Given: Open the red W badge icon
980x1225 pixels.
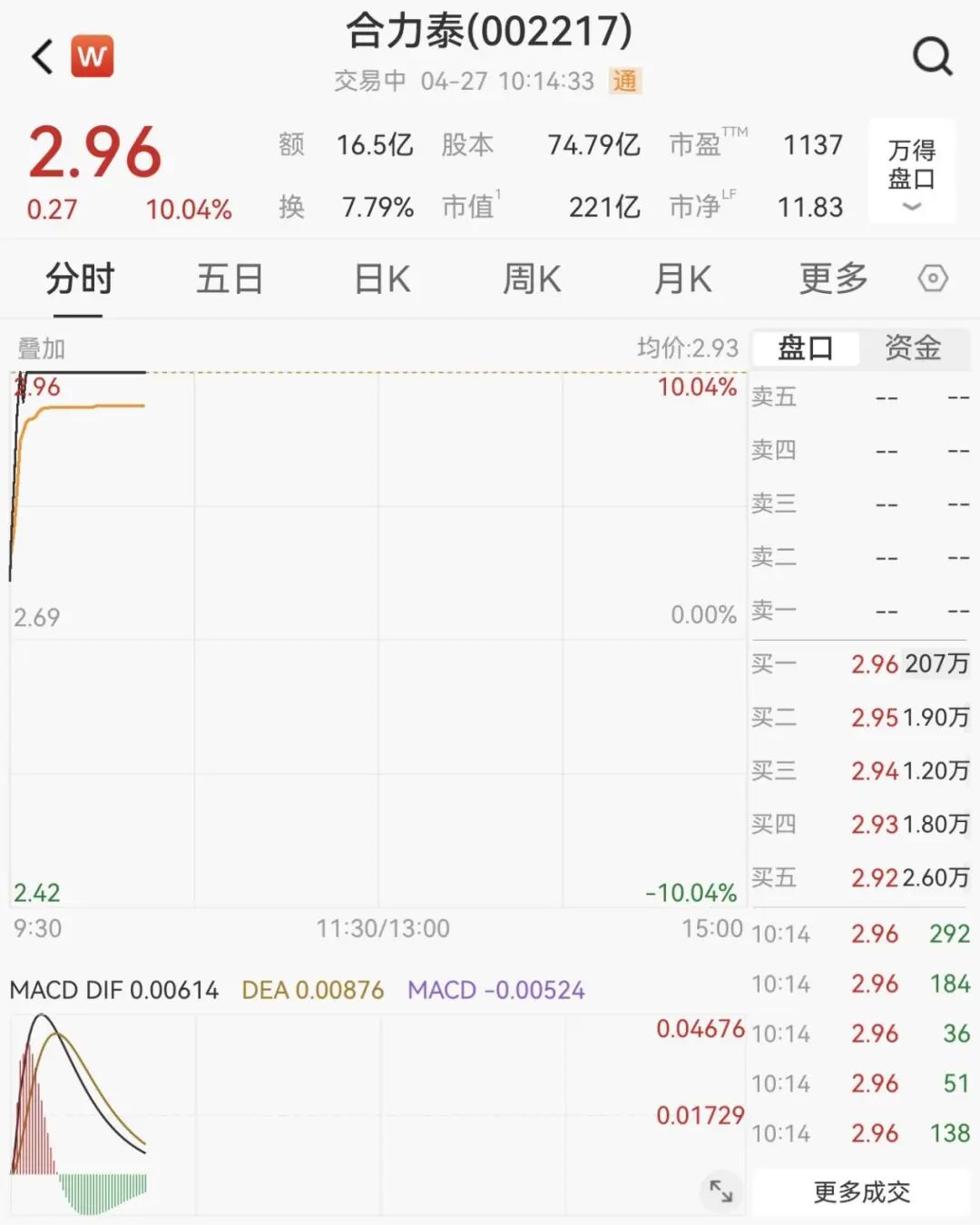Looking at the screenshot, I should pos(92,56).
